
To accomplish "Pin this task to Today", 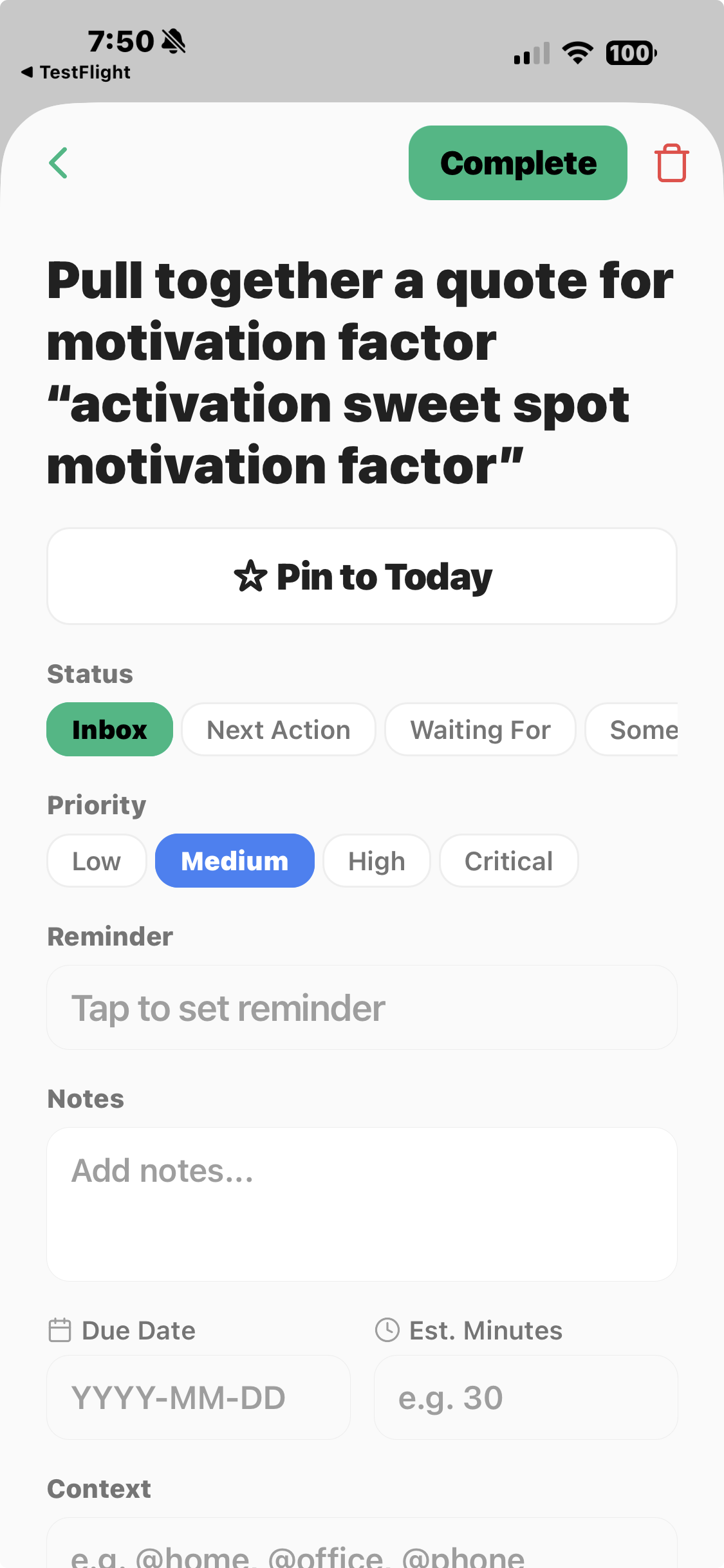I will click(x=362, y=576).
